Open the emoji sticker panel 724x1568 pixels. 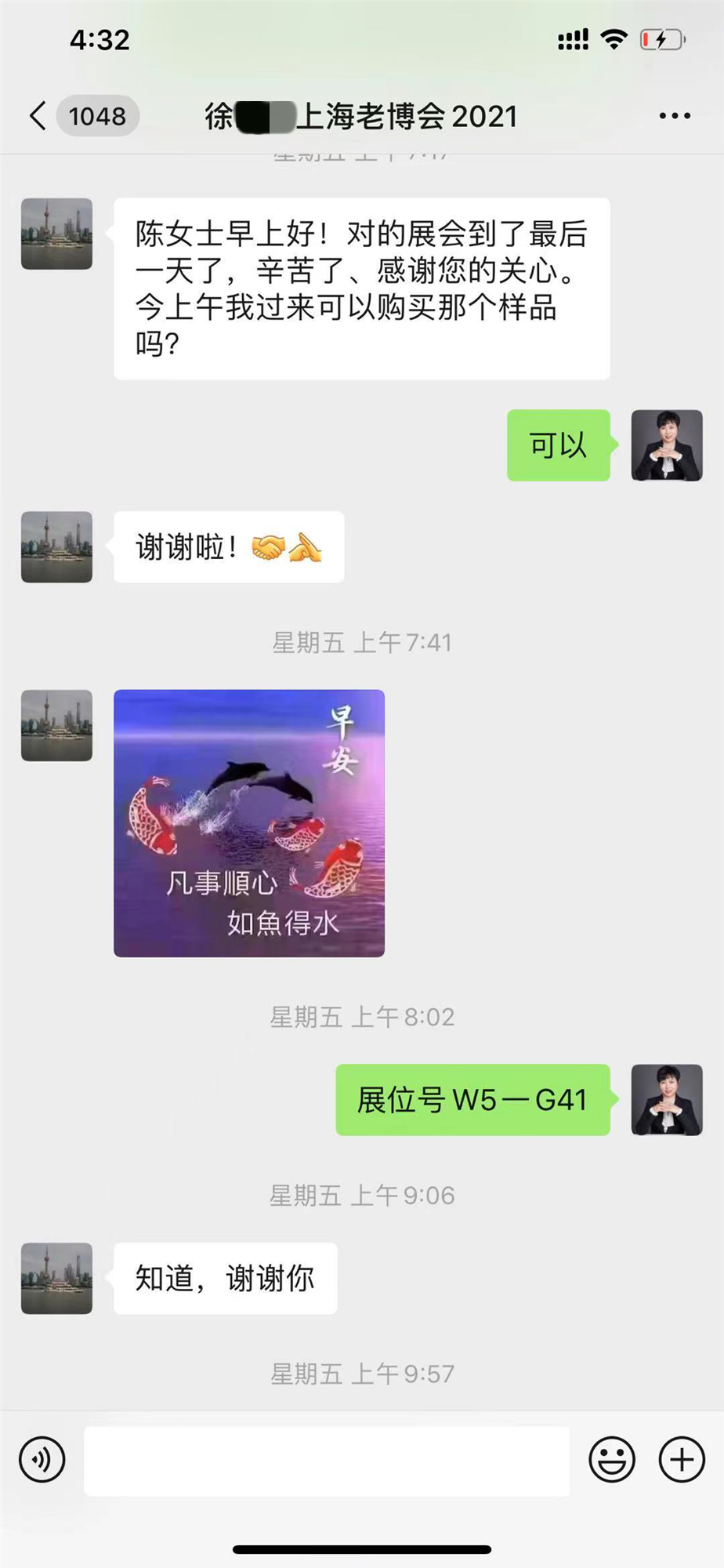pyautogui.click(x=612, y=1460)
